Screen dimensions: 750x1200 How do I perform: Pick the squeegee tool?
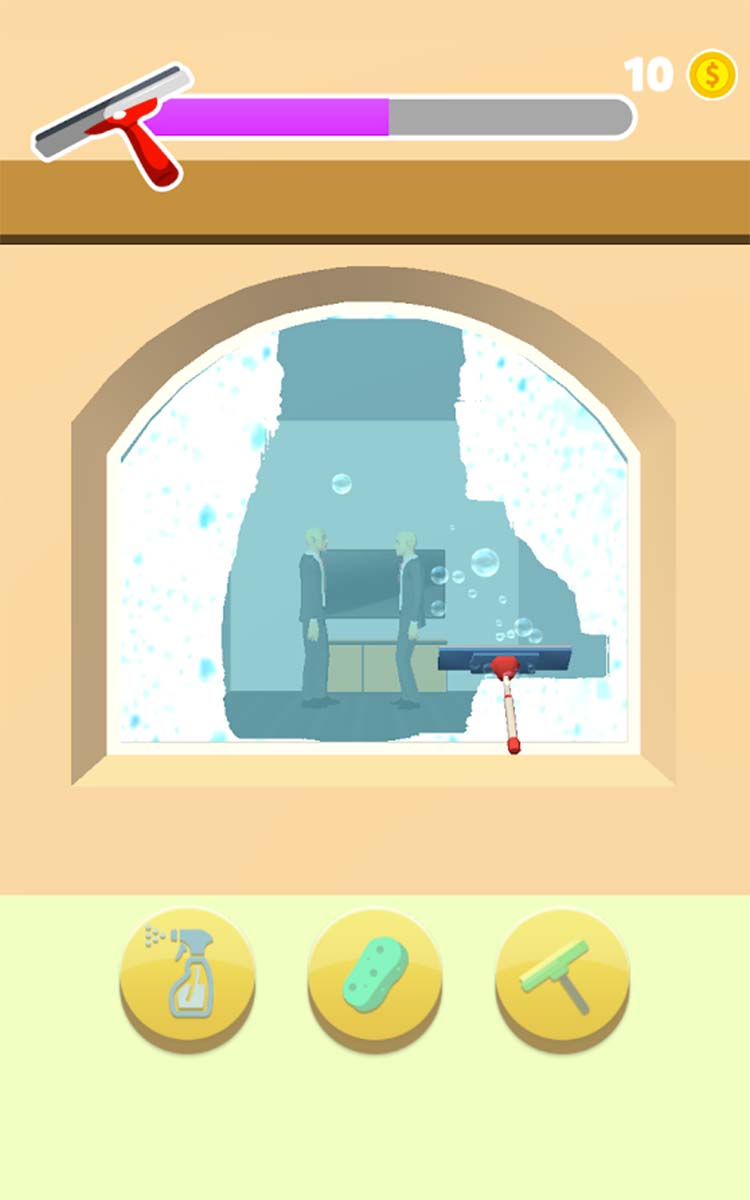point(562,975)
